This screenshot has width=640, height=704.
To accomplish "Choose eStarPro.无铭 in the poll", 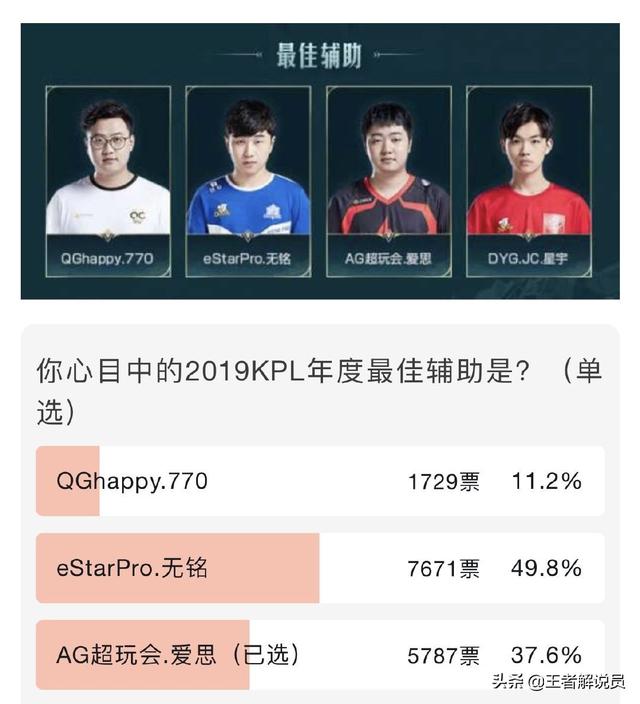I will 320,568.
